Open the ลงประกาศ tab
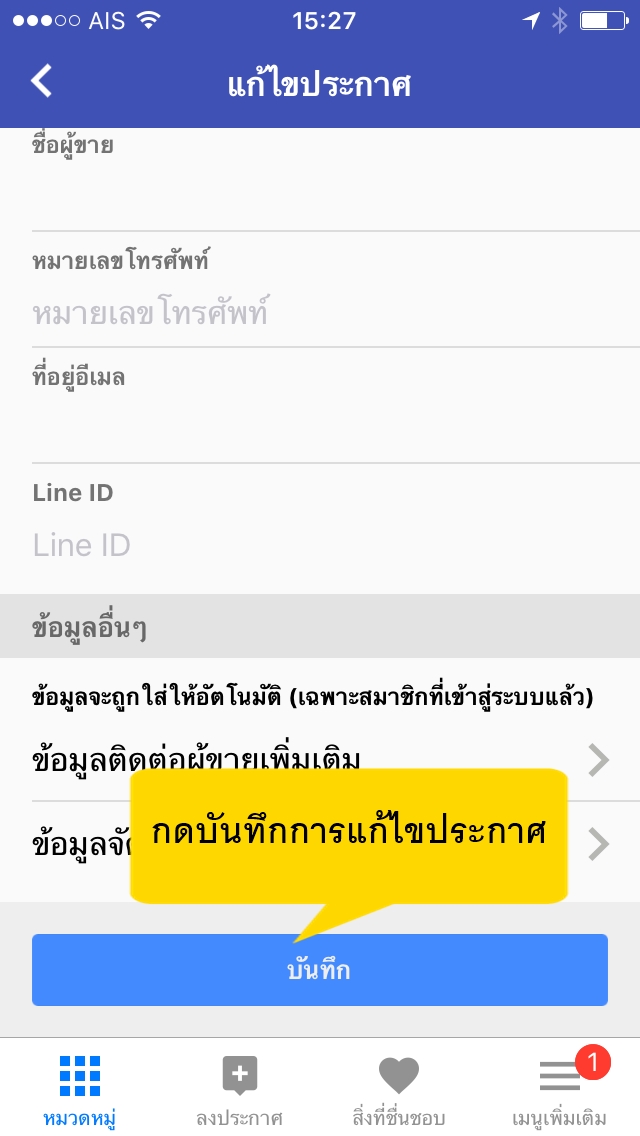640x1136 pixels. (x=239, y=1090)
